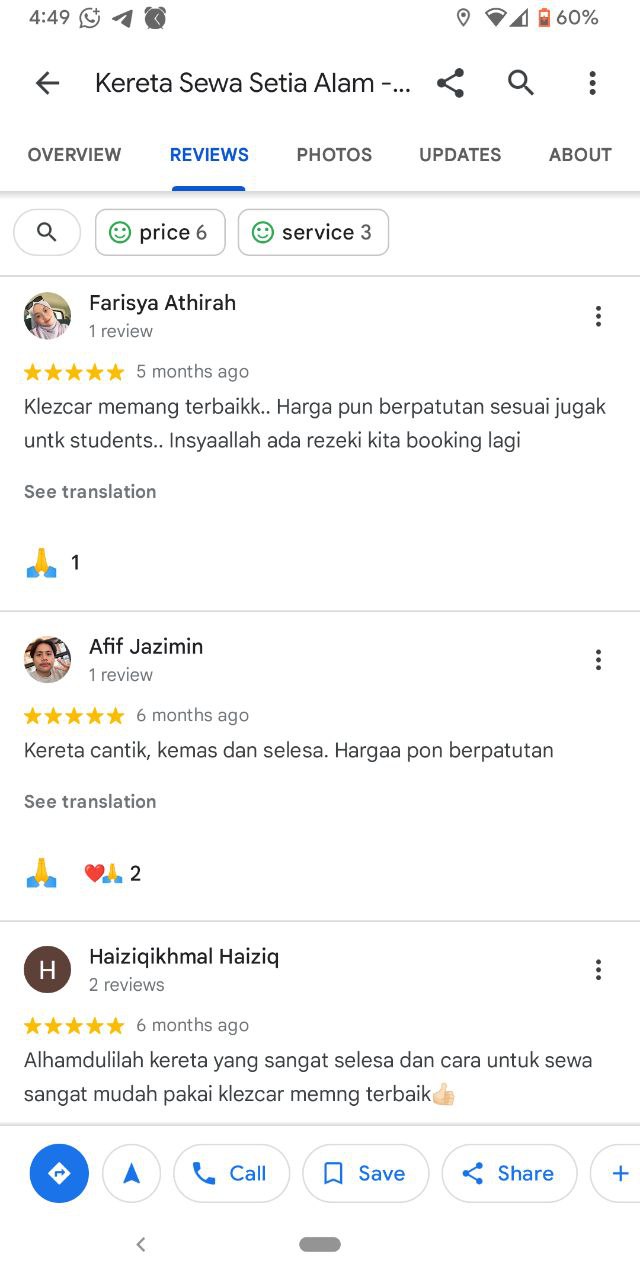Screen dimensions: 640x1280
Task: Call Kereta Sewa Setia Alam
Action: (x=231, y=1173)
